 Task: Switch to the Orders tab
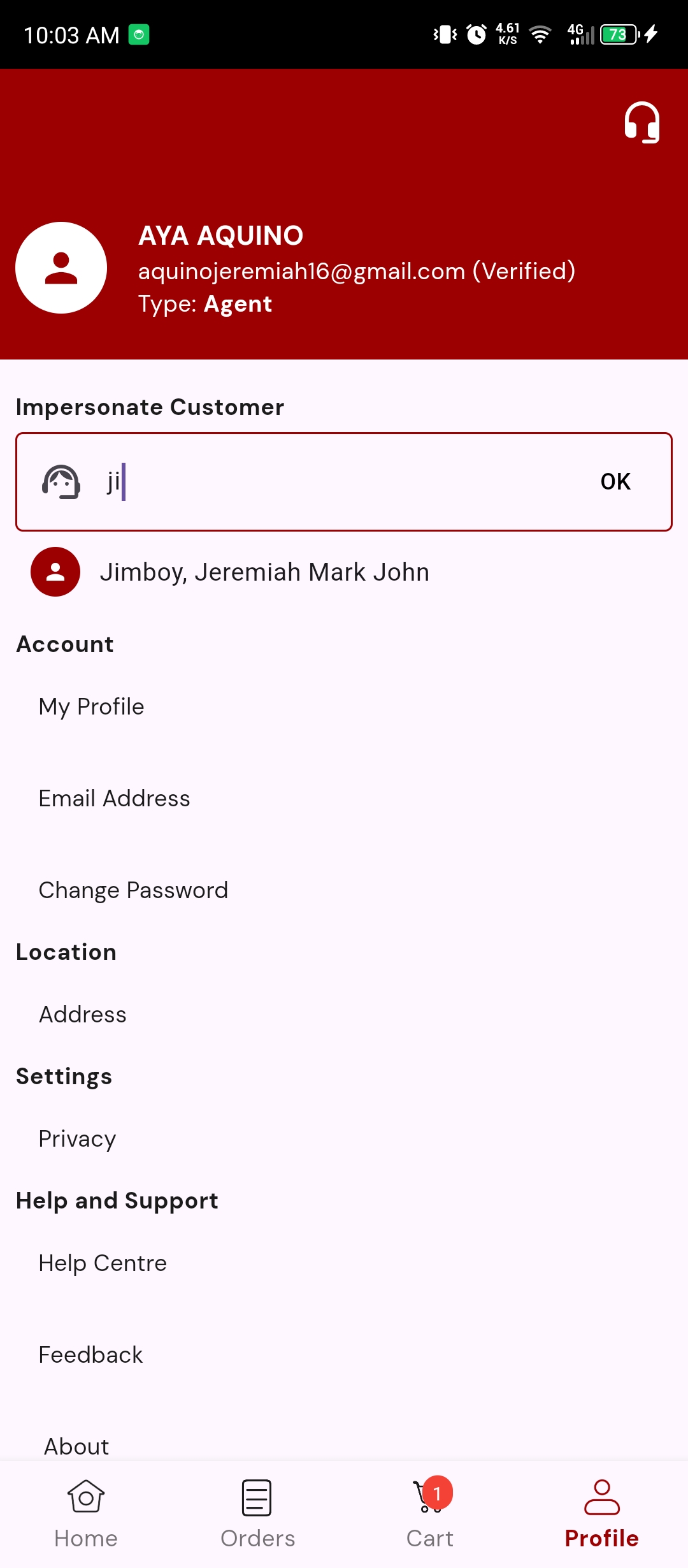[257, 1514]
